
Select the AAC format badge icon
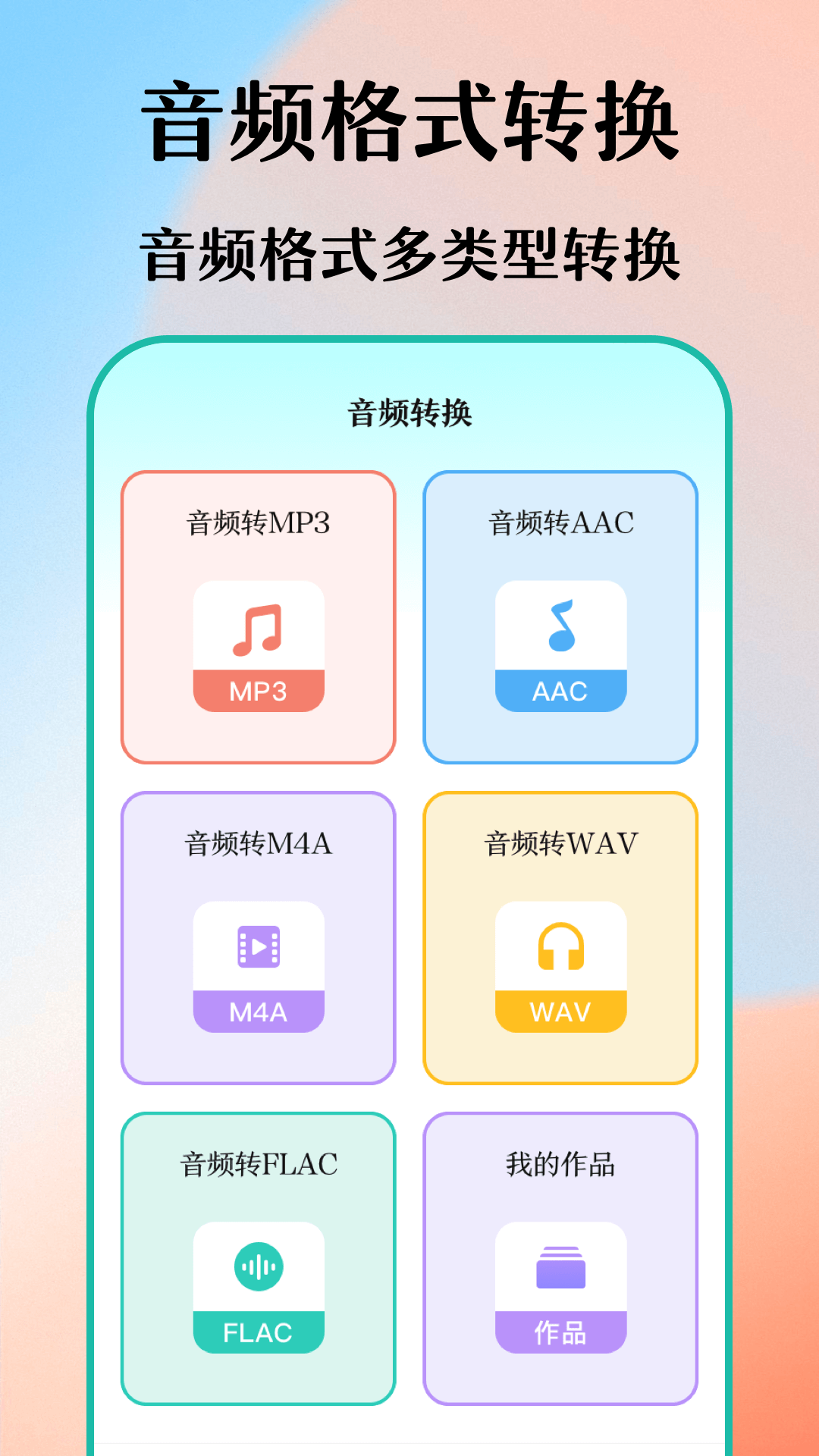click(560, 692)
